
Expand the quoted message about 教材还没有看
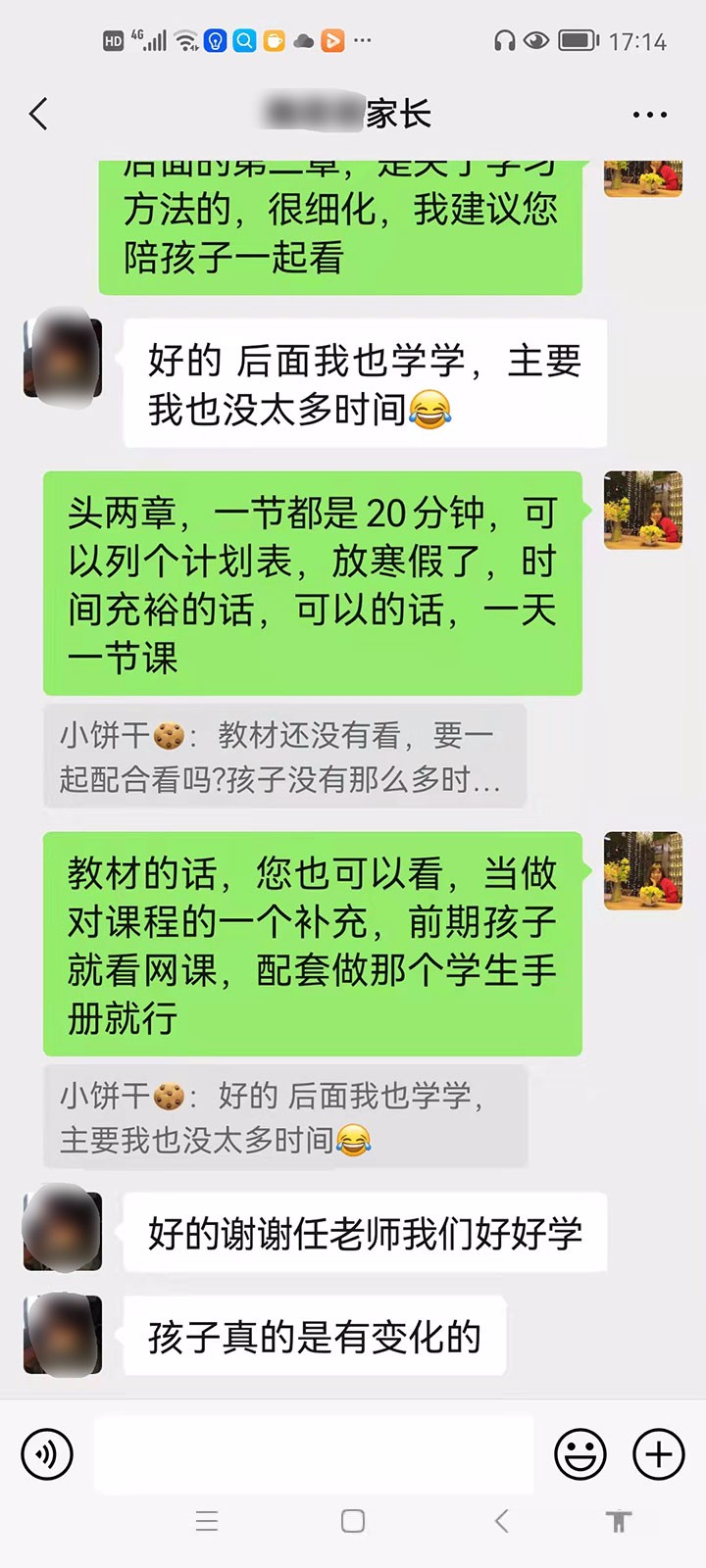[x=284, y=757]
